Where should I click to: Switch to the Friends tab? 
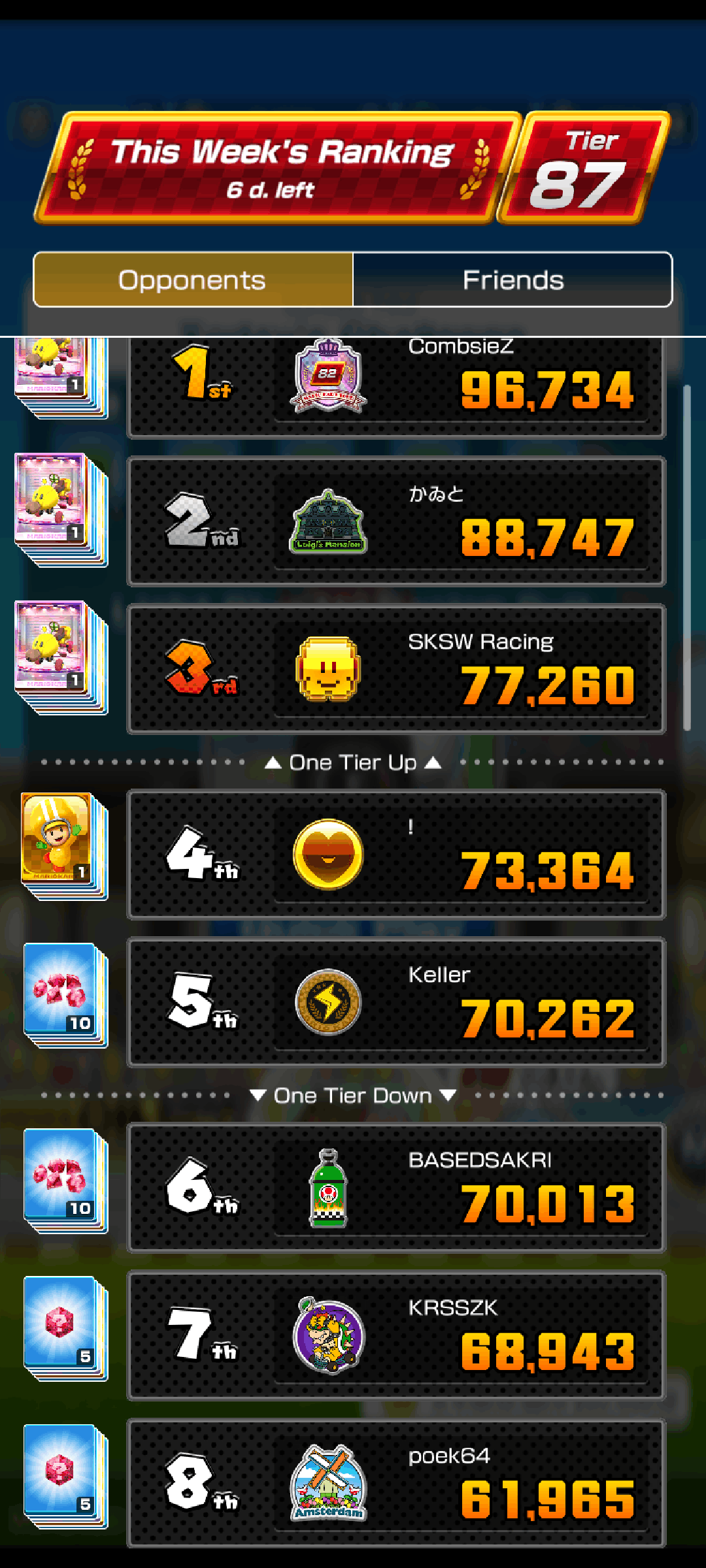[513, 280]
